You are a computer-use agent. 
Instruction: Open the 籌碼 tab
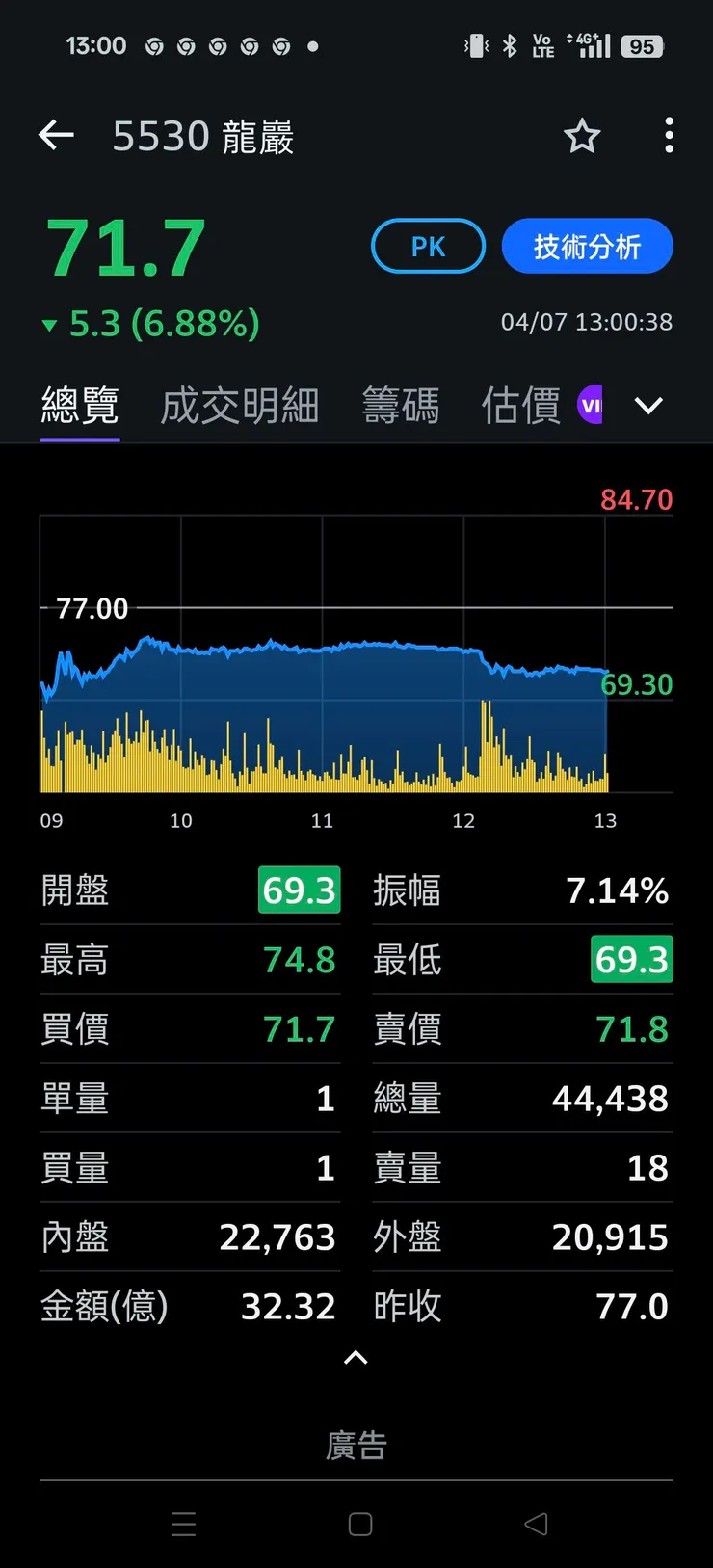point(401,405)
